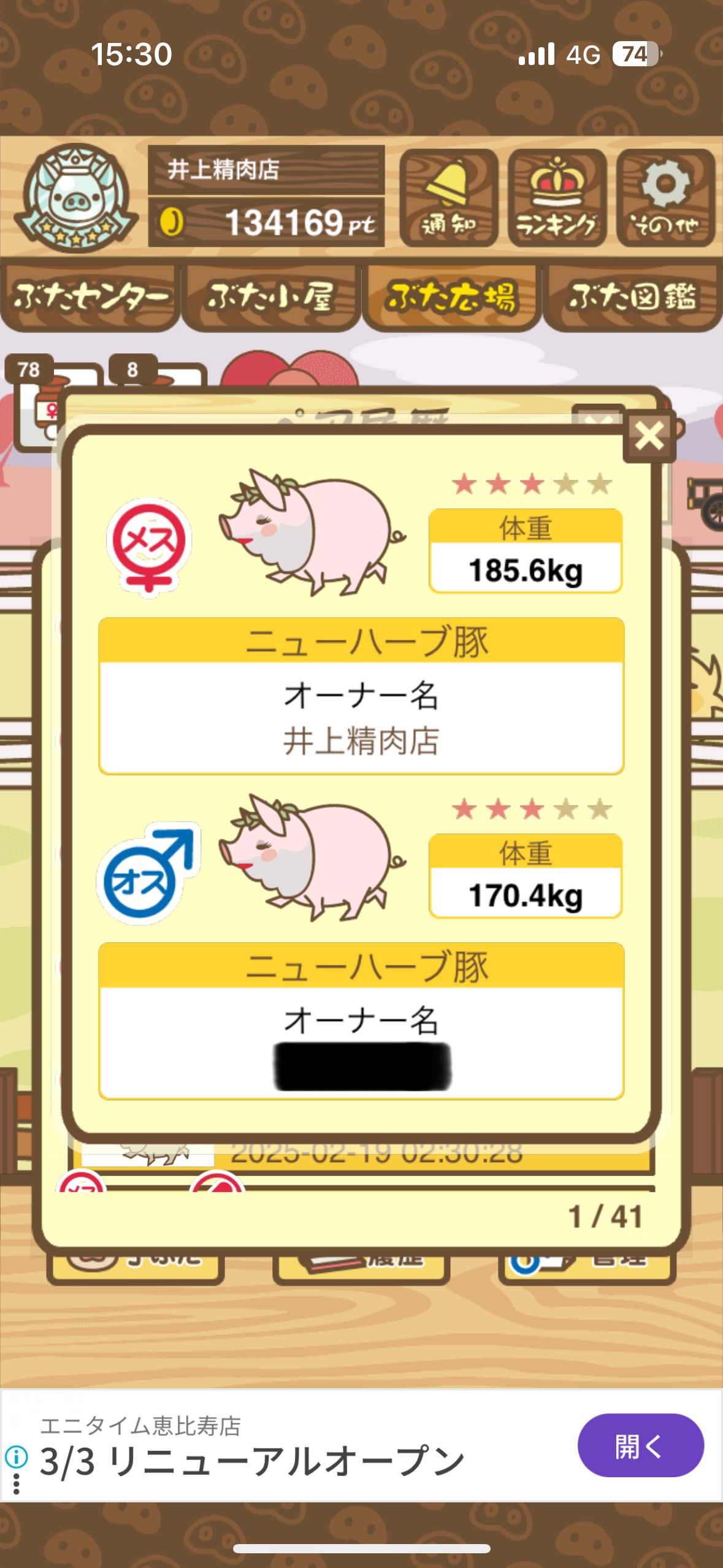723x1568 pixels.
Task: Open the 通知 notifications bell
Action: pos(448,198)
